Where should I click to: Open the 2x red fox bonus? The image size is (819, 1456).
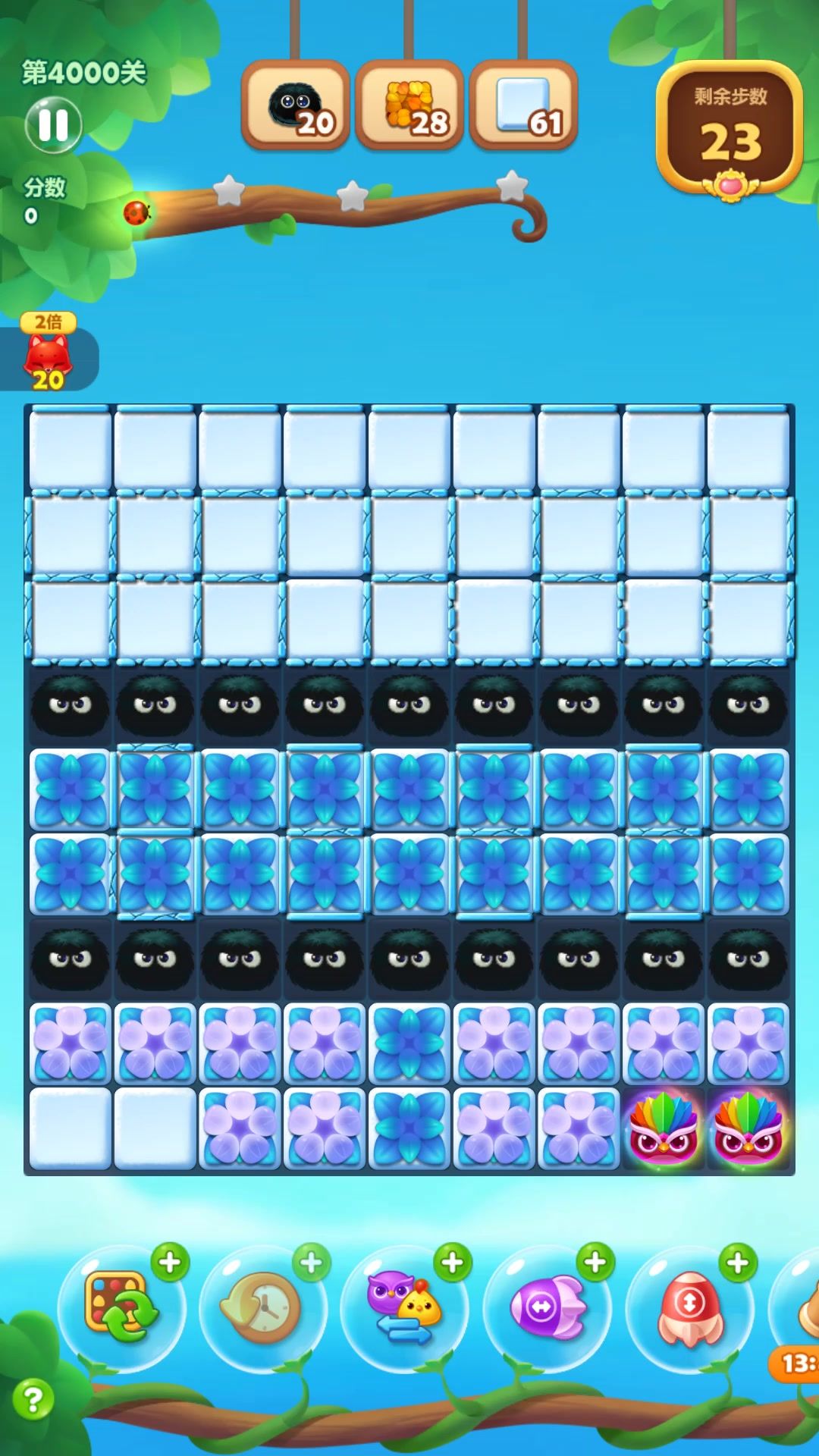click(x=49, y=356)
